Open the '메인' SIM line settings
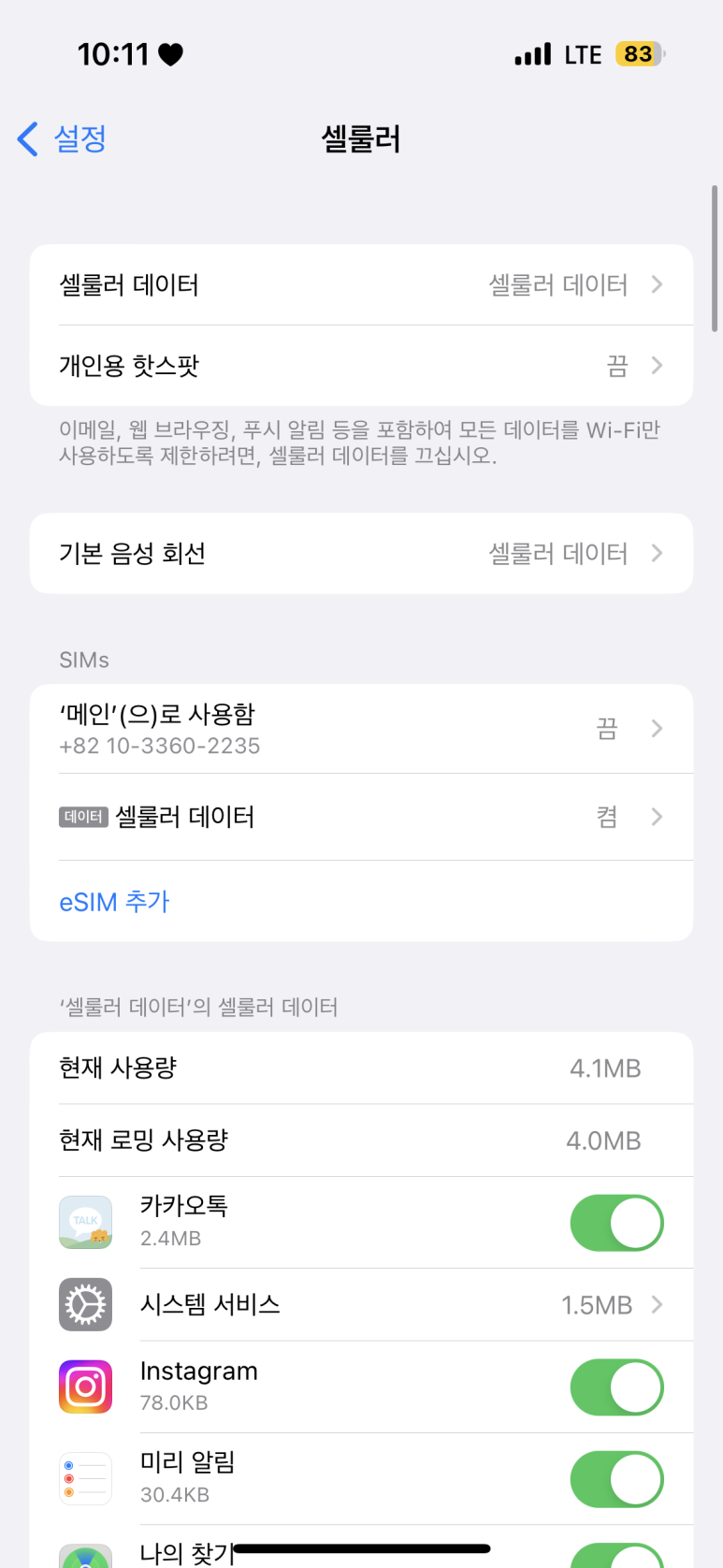 [361, 729]
